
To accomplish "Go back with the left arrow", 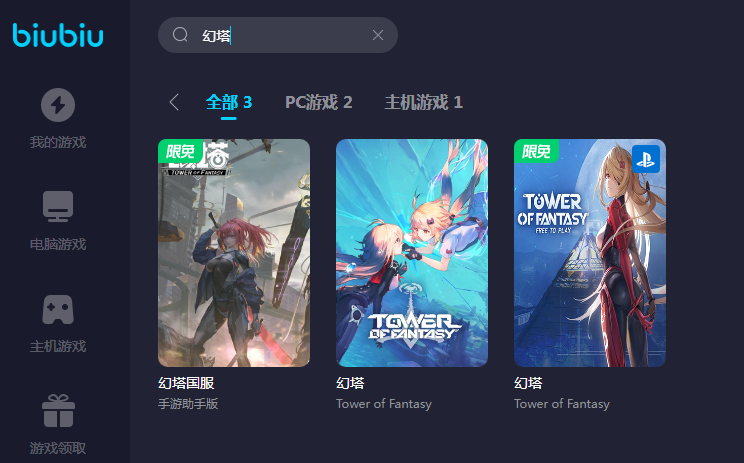I will point(174,102).
